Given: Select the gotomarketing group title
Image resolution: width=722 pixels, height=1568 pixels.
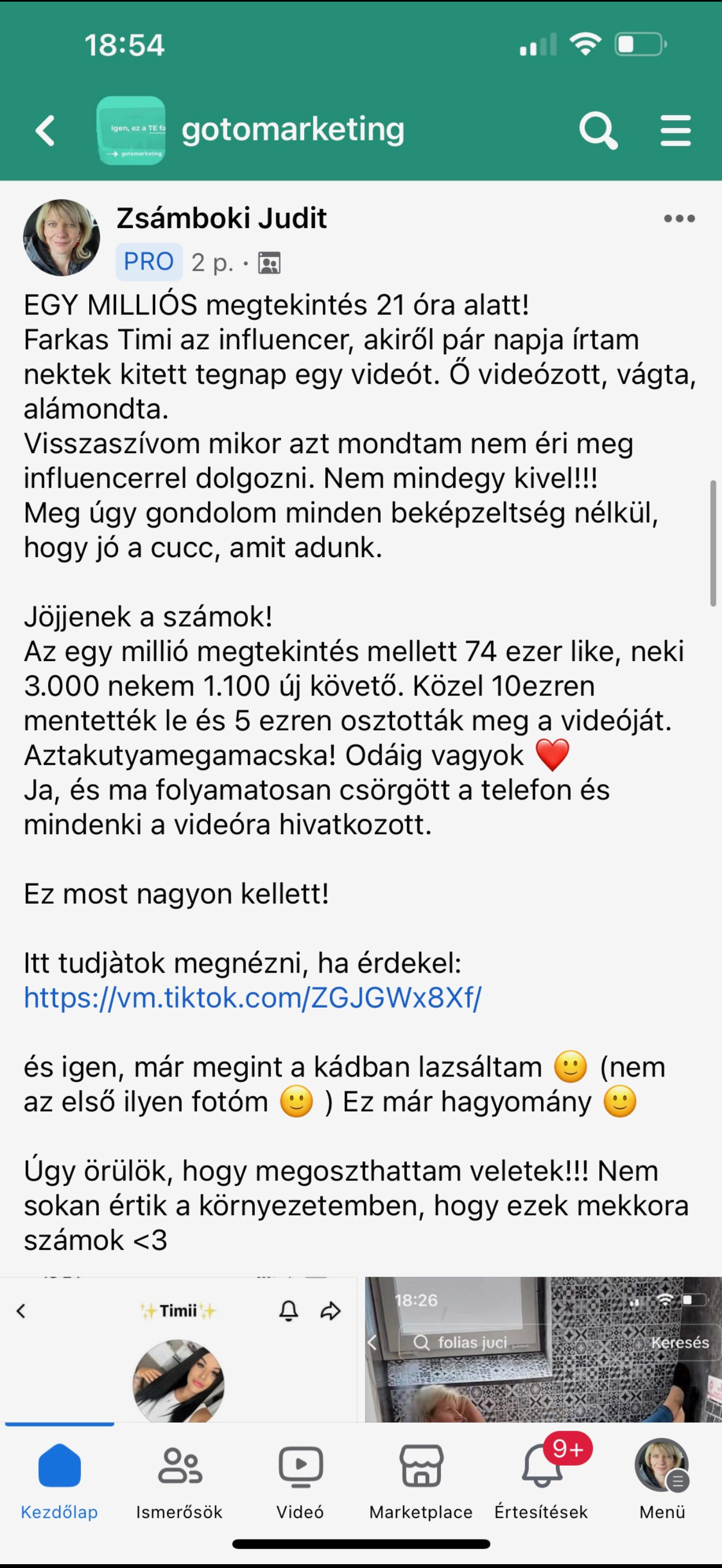Looking at the screenshot, I should click(x=293, y=129).
